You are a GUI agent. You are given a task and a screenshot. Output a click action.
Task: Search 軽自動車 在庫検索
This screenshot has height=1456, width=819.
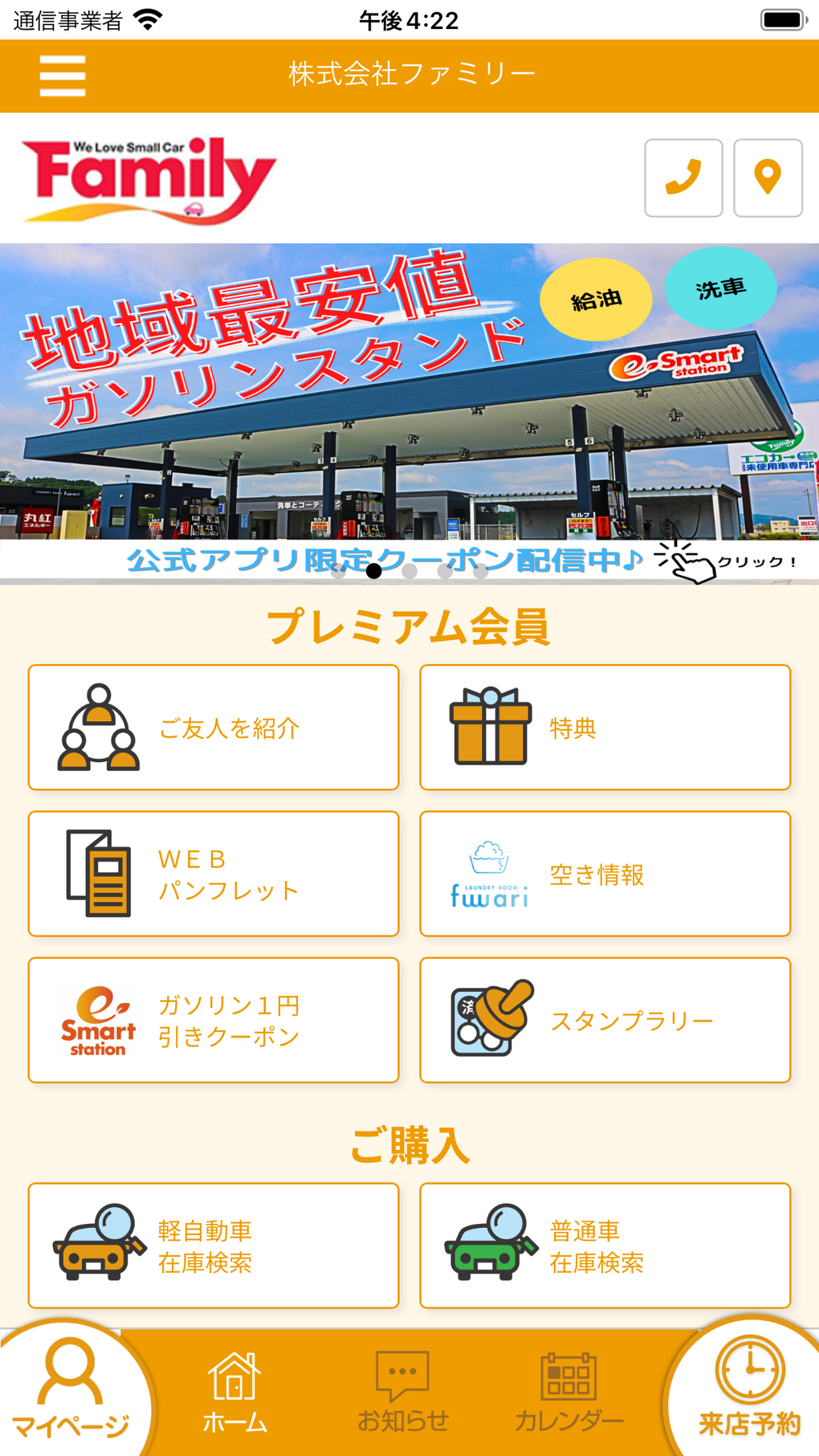click(x=214, y=1246)
